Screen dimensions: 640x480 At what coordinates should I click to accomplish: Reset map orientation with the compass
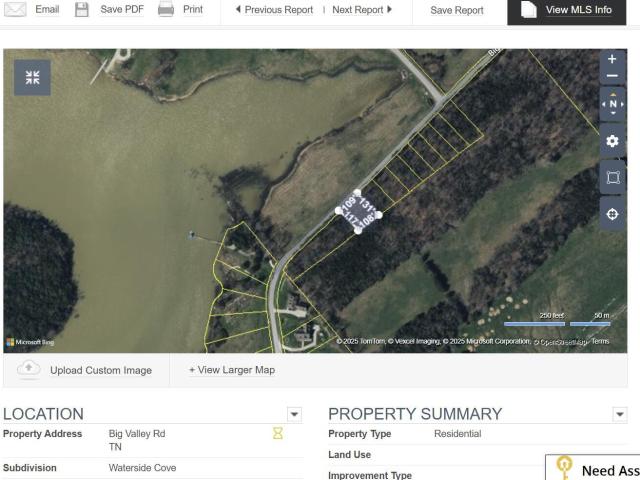[612, 104]
